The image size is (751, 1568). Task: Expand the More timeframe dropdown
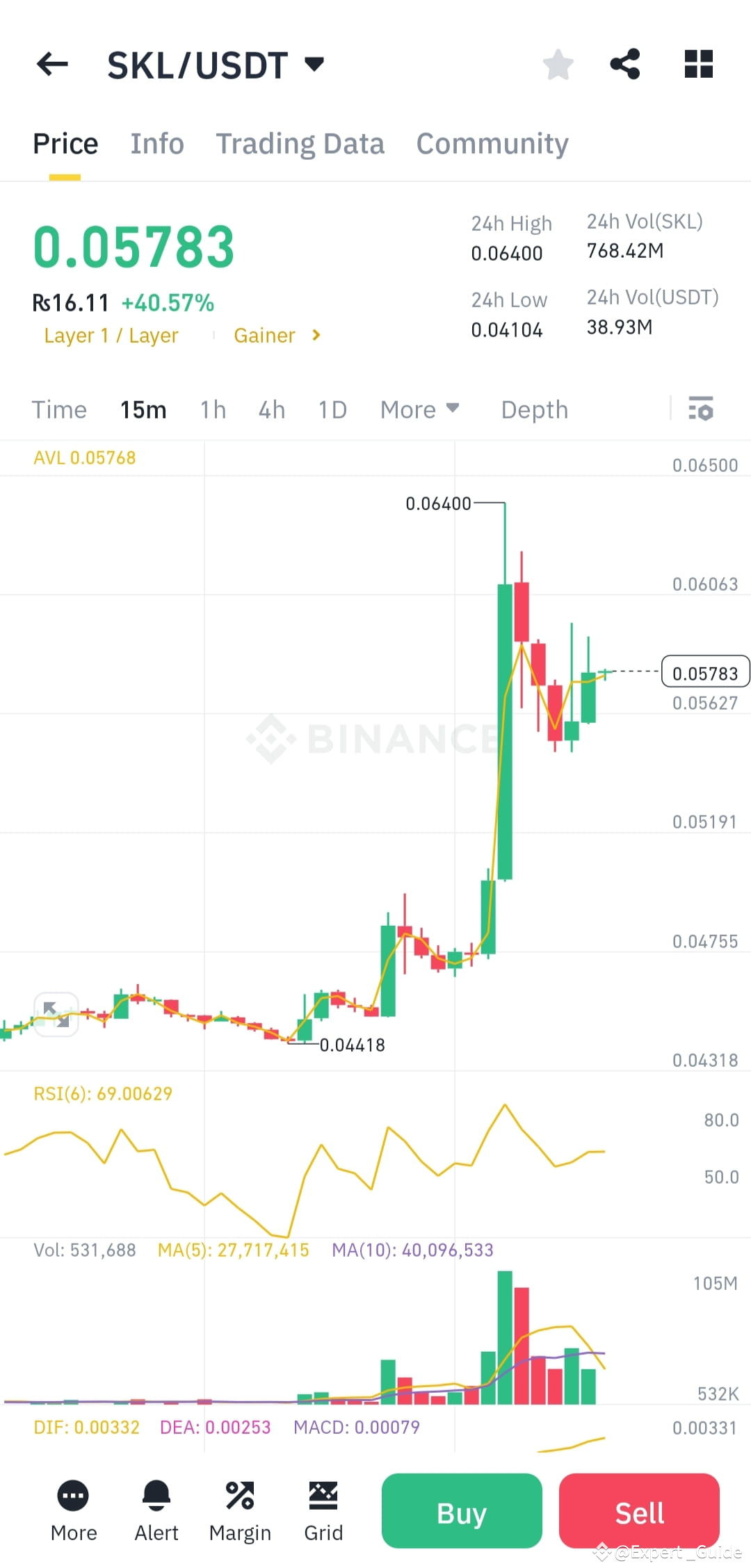(x=419, y=409)
